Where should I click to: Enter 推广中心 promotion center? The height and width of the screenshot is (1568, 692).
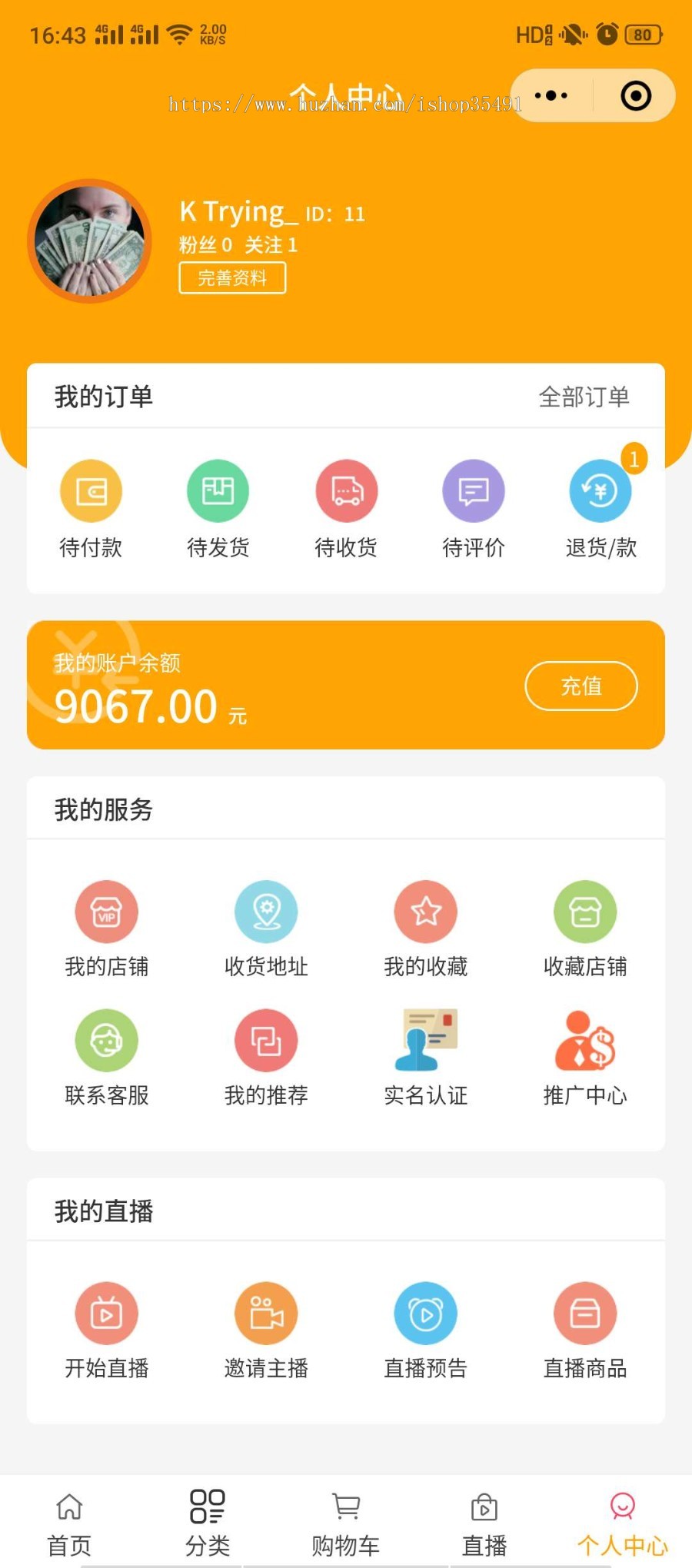[x=585, y=1057]
